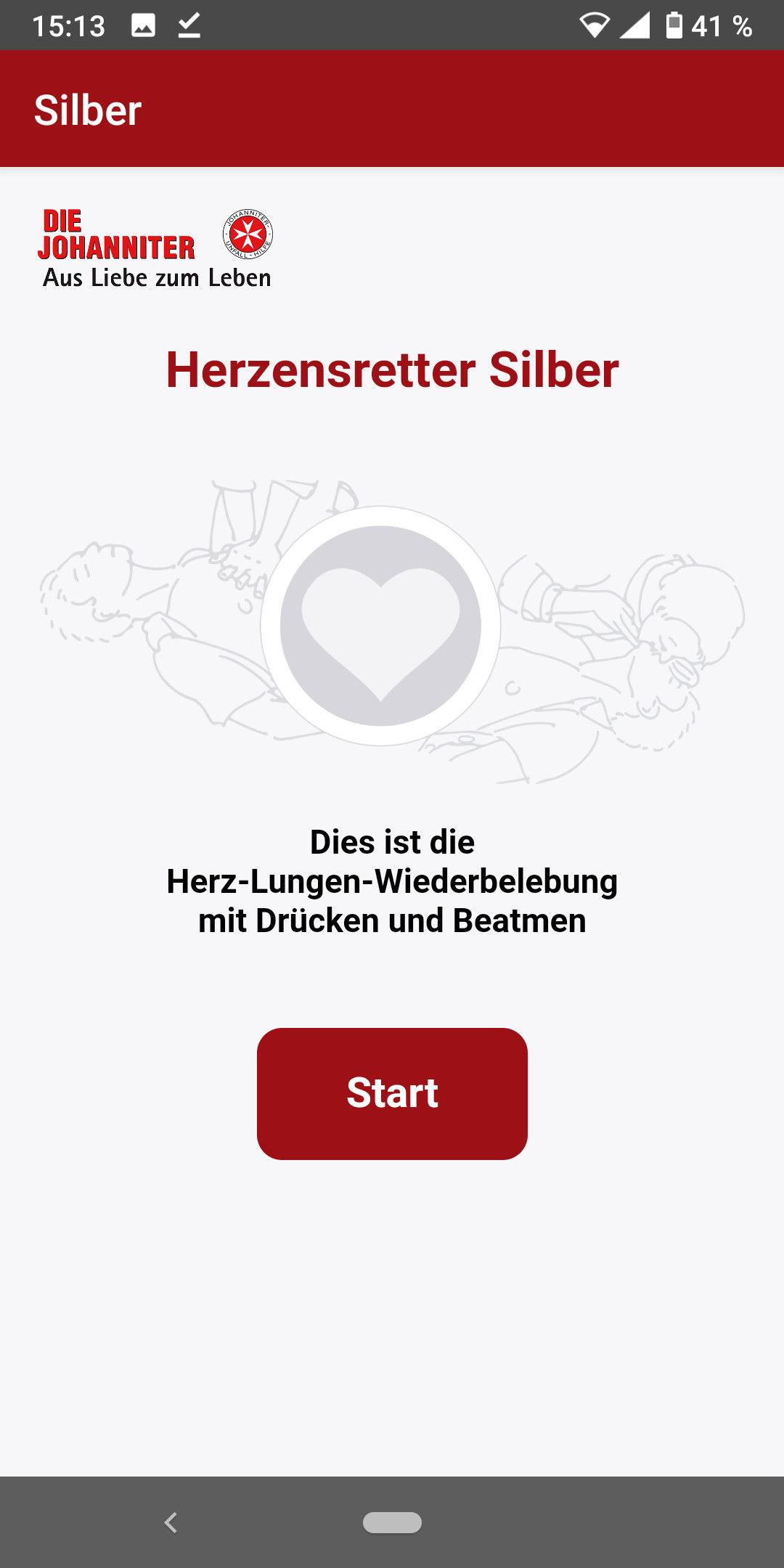Select the Johanniter cross seal emblem

click(x=248, y=235)
